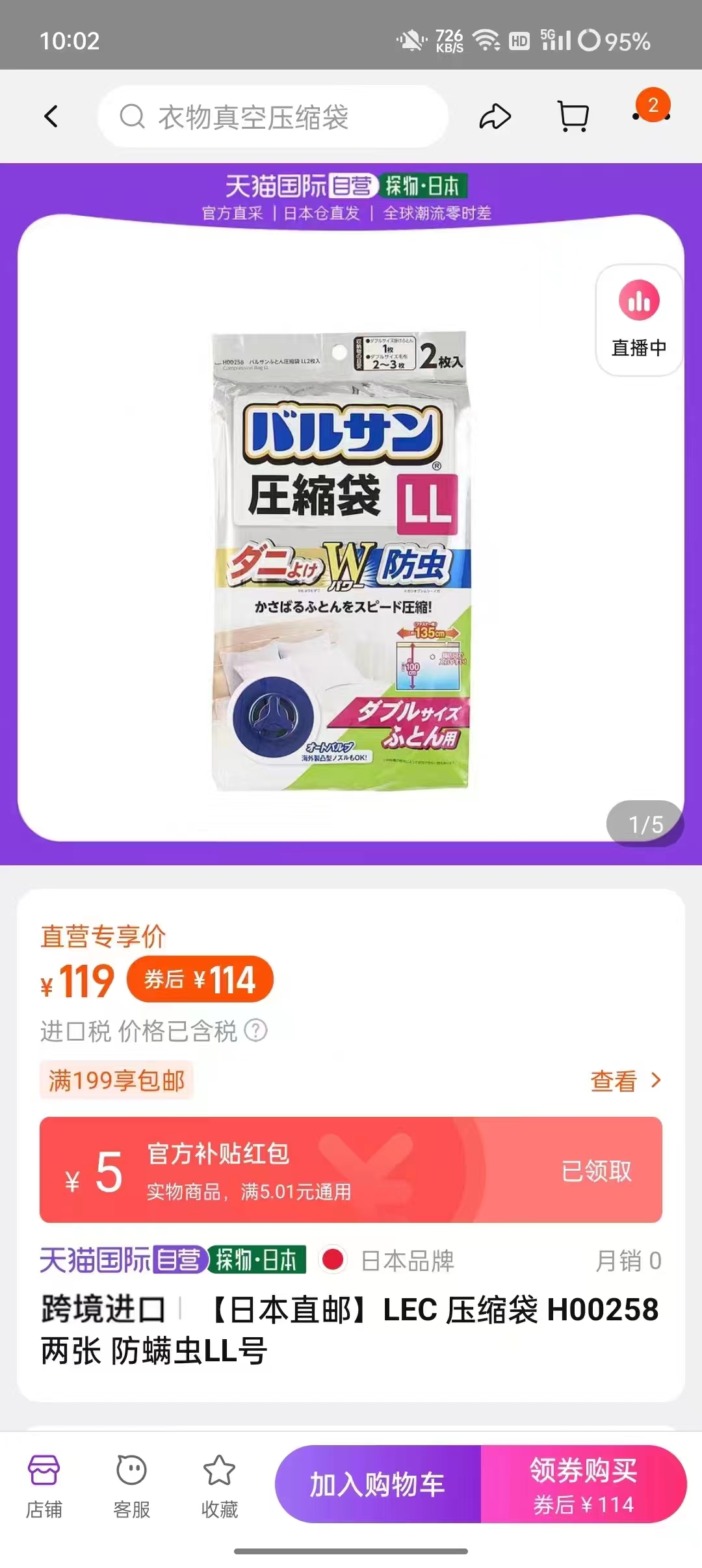Share this product via the arrow icon
702x1568 pixels.
(495, 117)
